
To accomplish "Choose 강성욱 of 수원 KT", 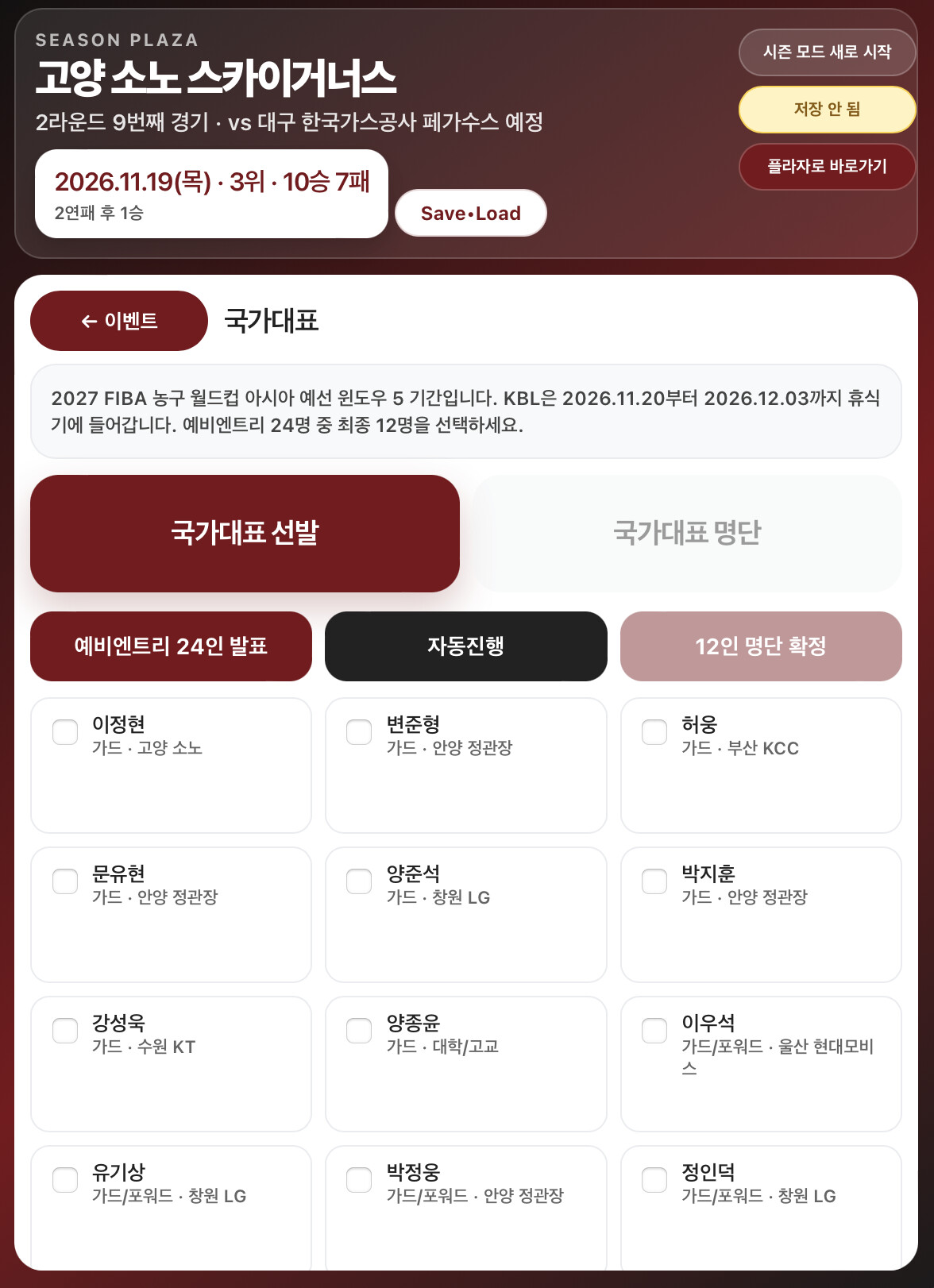I will point(65,1031).
